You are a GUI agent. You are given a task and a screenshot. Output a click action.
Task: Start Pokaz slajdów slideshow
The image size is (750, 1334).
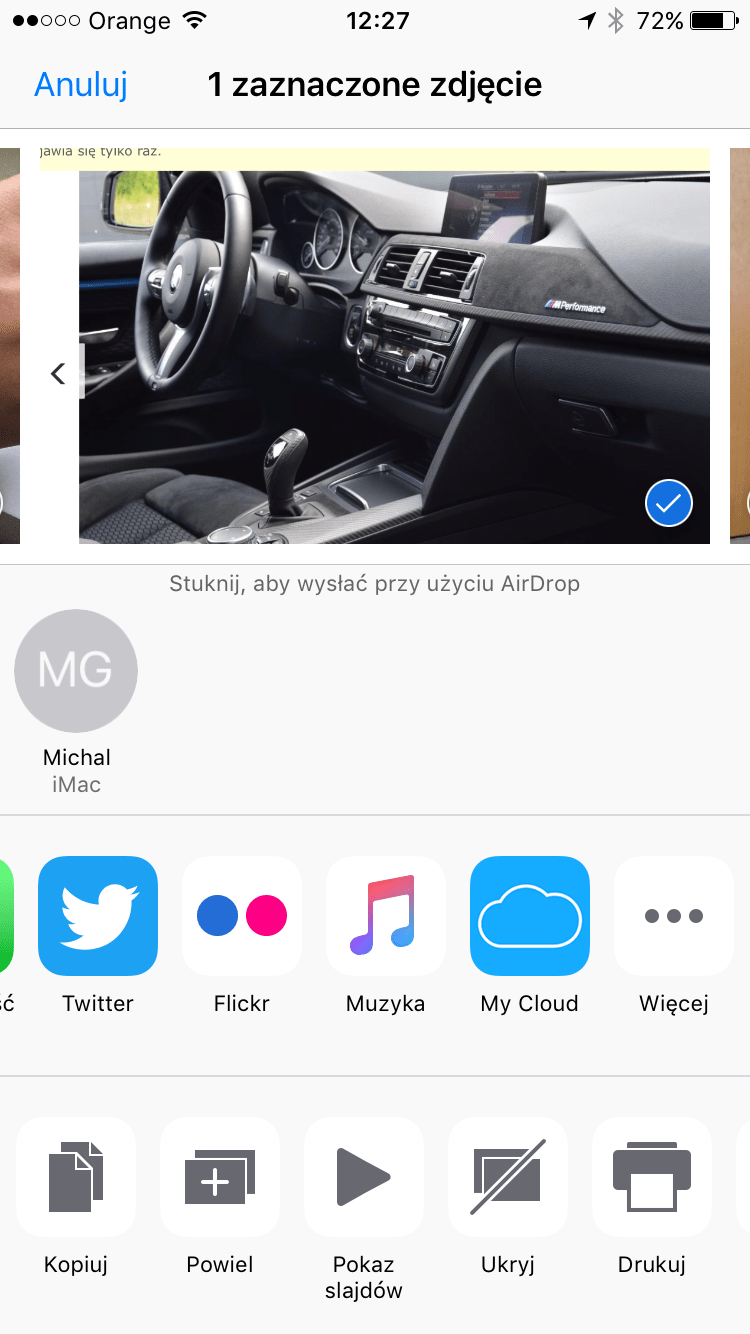click(364, 1177)
